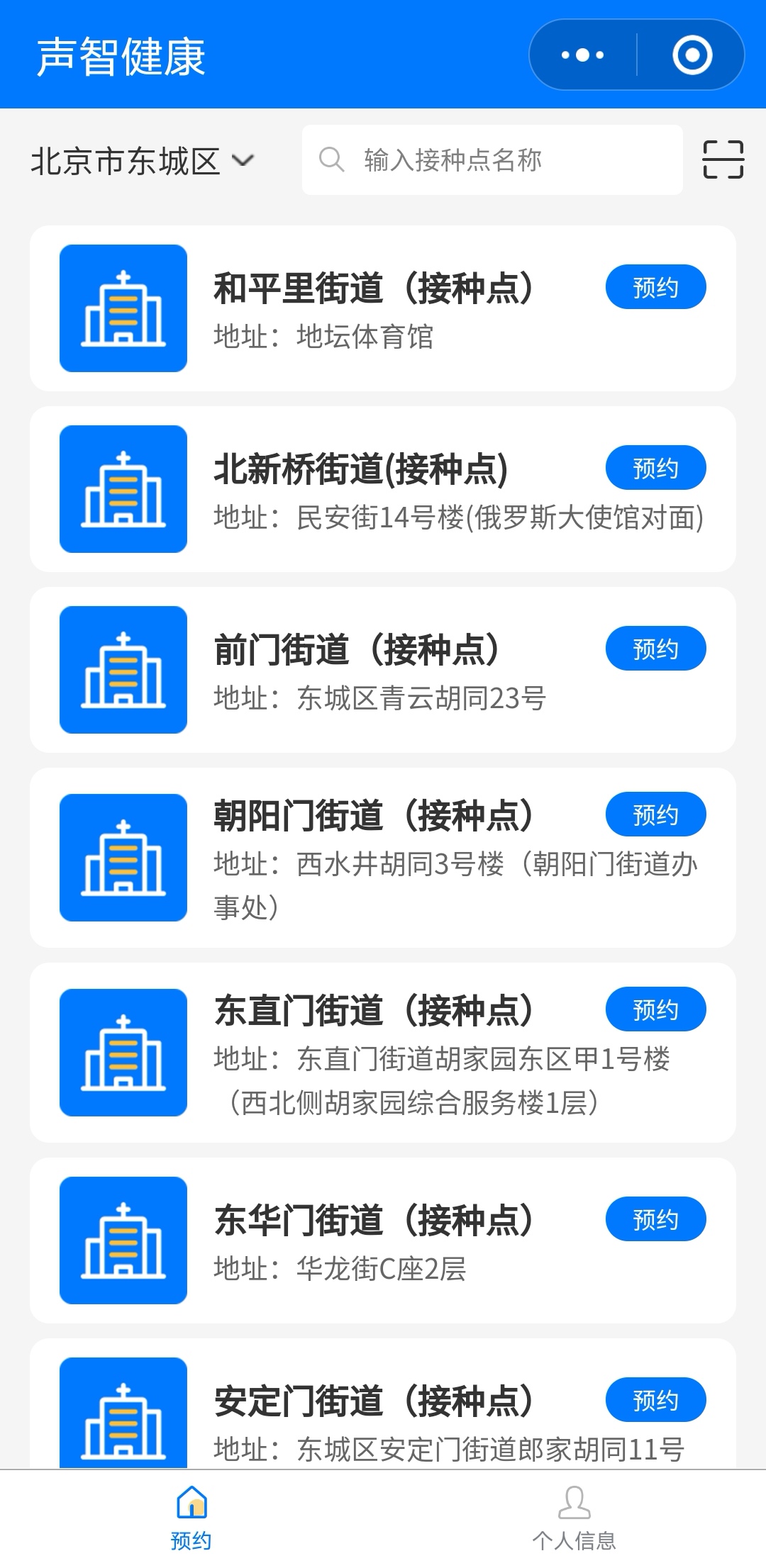Reserve a slot at 前门街道
766x1568 pixels.
(x=655, y=649)
